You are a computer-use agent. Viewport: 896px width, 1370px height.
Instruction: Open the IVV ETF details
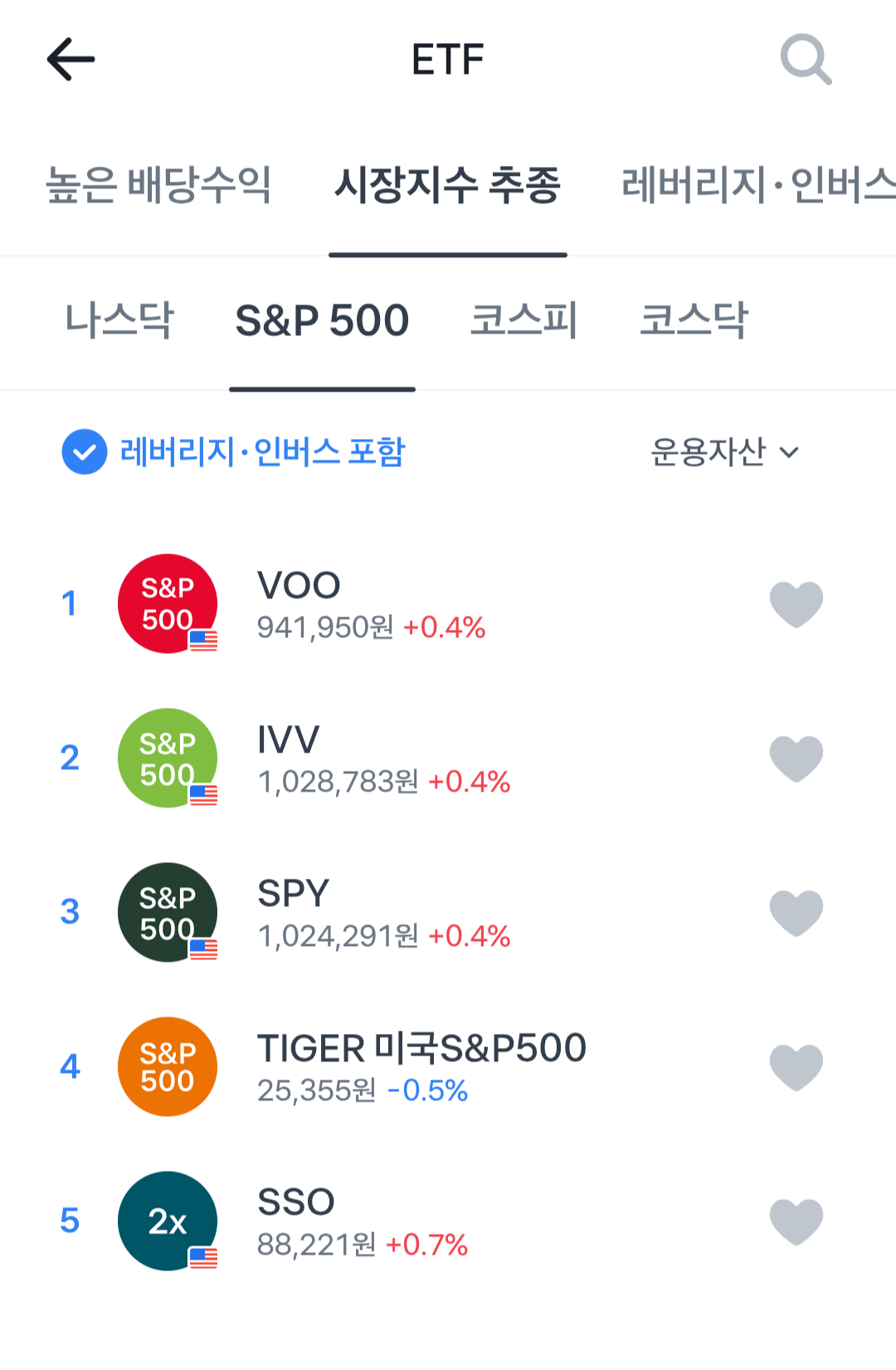pos(383,758)
